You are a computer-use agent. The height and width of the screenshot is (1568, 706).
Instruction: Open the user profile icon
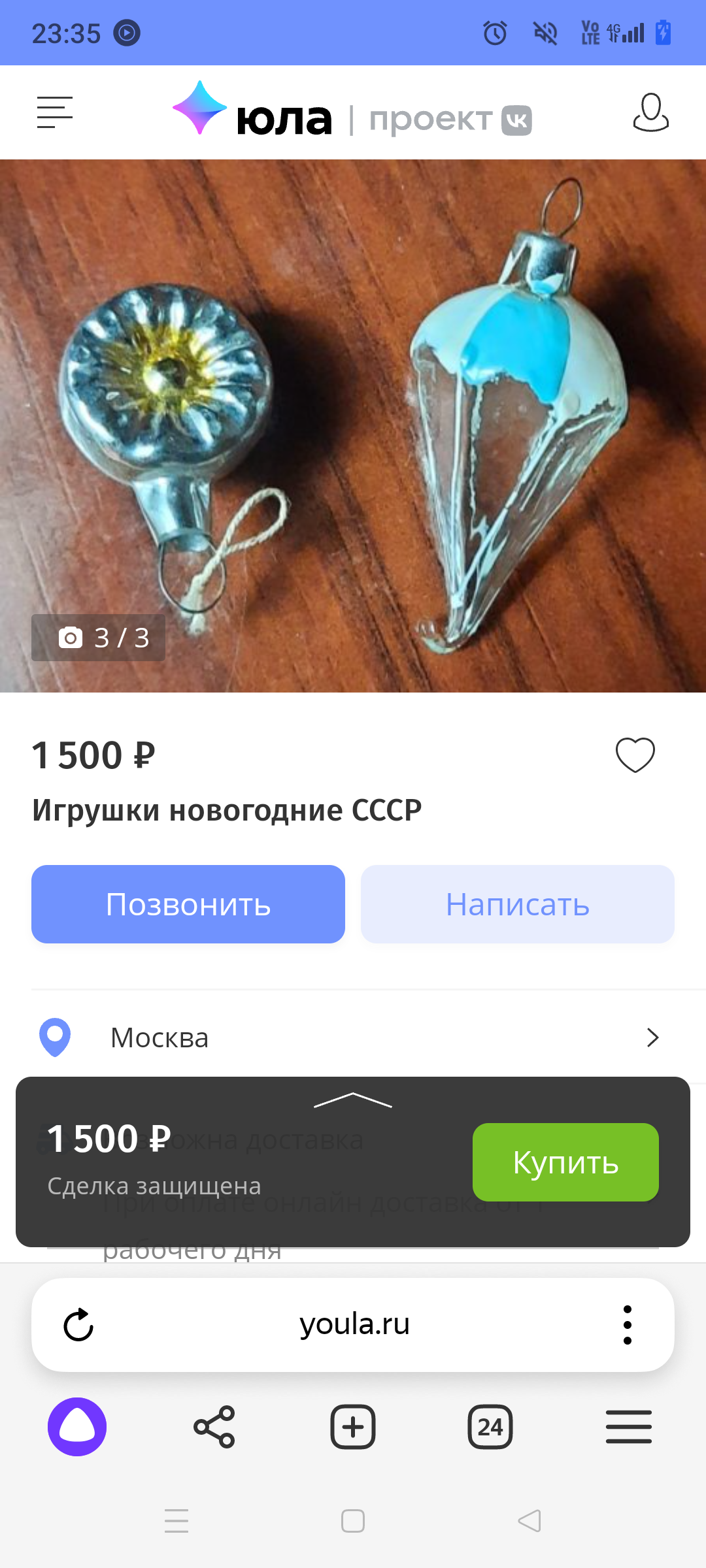[x=650, y=112]
